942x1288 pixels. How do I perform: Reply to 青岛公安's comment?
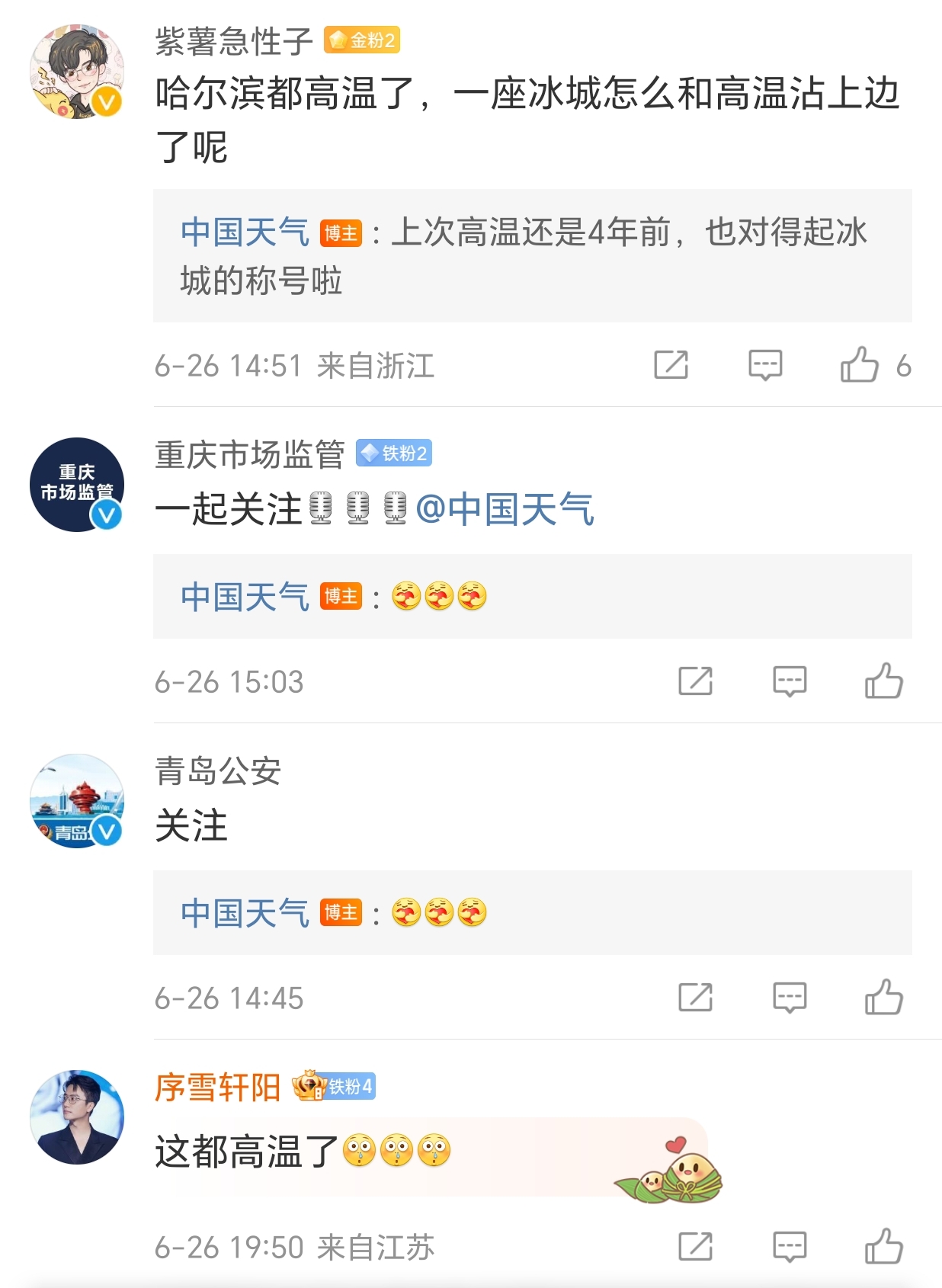[790, 997]
